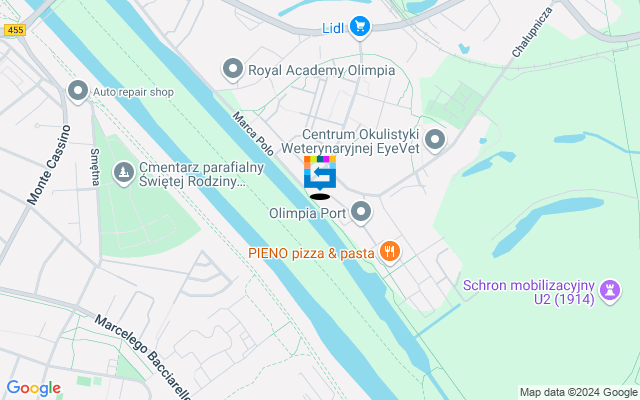Screen dimensions: 640x400
Task: Tap the colorful custom location pin
Action: pos(320,174)
